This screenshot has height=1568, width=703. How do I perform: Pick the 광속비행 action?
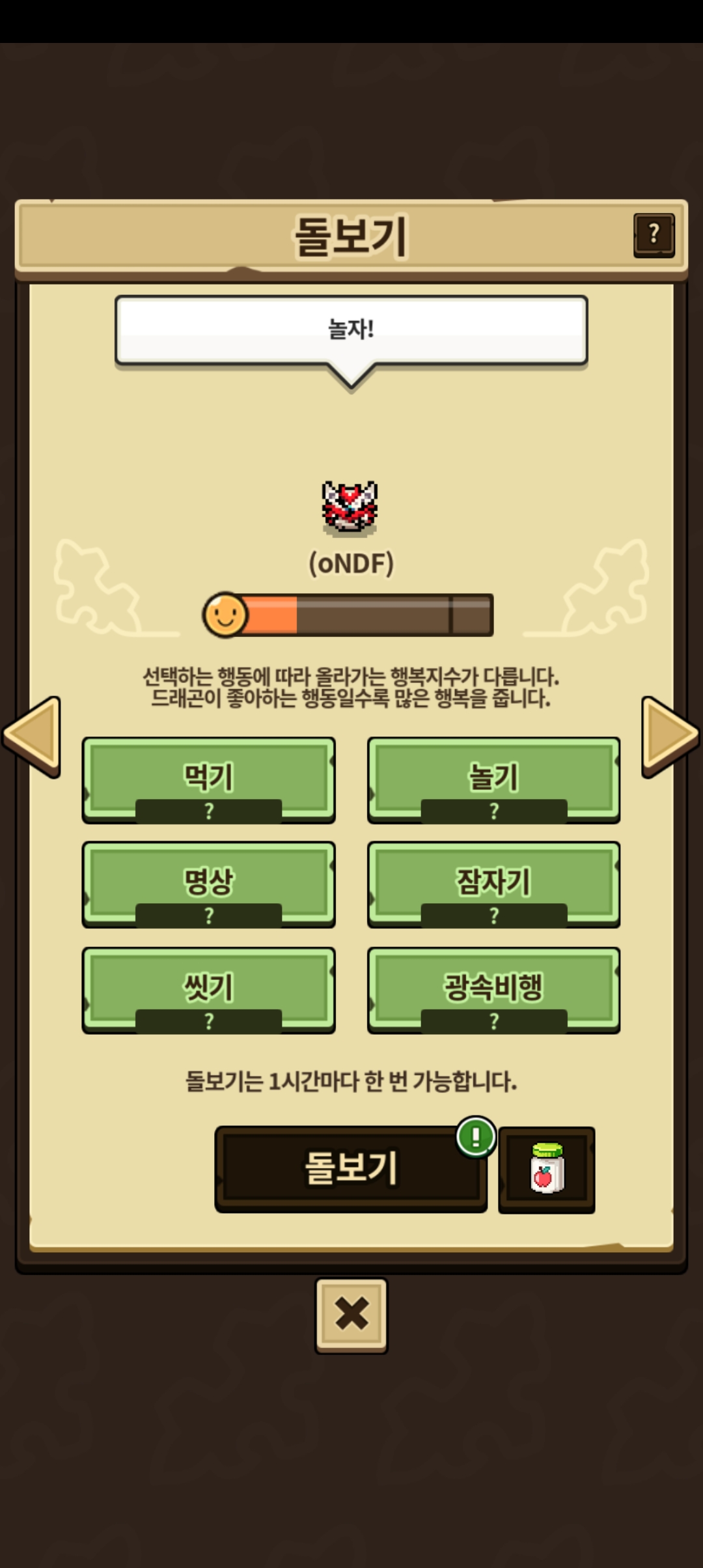coord(493,990)
